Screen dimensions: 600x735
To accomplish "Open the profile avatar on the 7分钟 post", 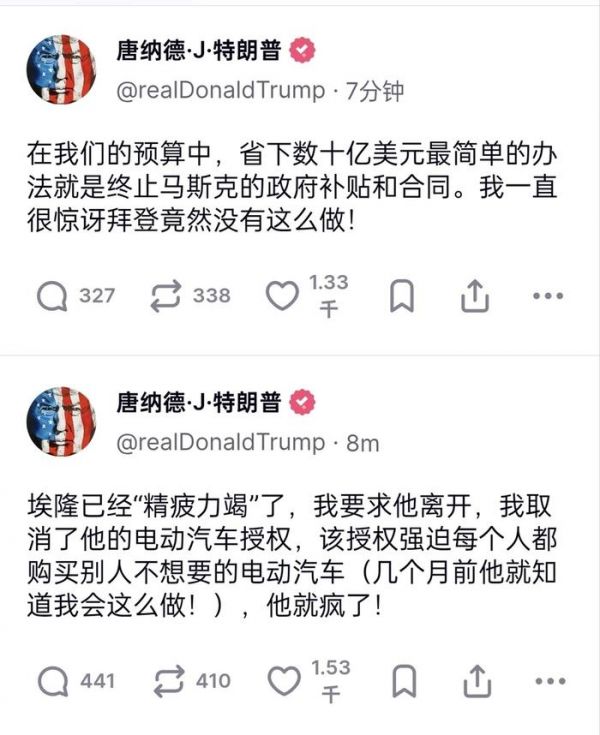I will (61, 70).
